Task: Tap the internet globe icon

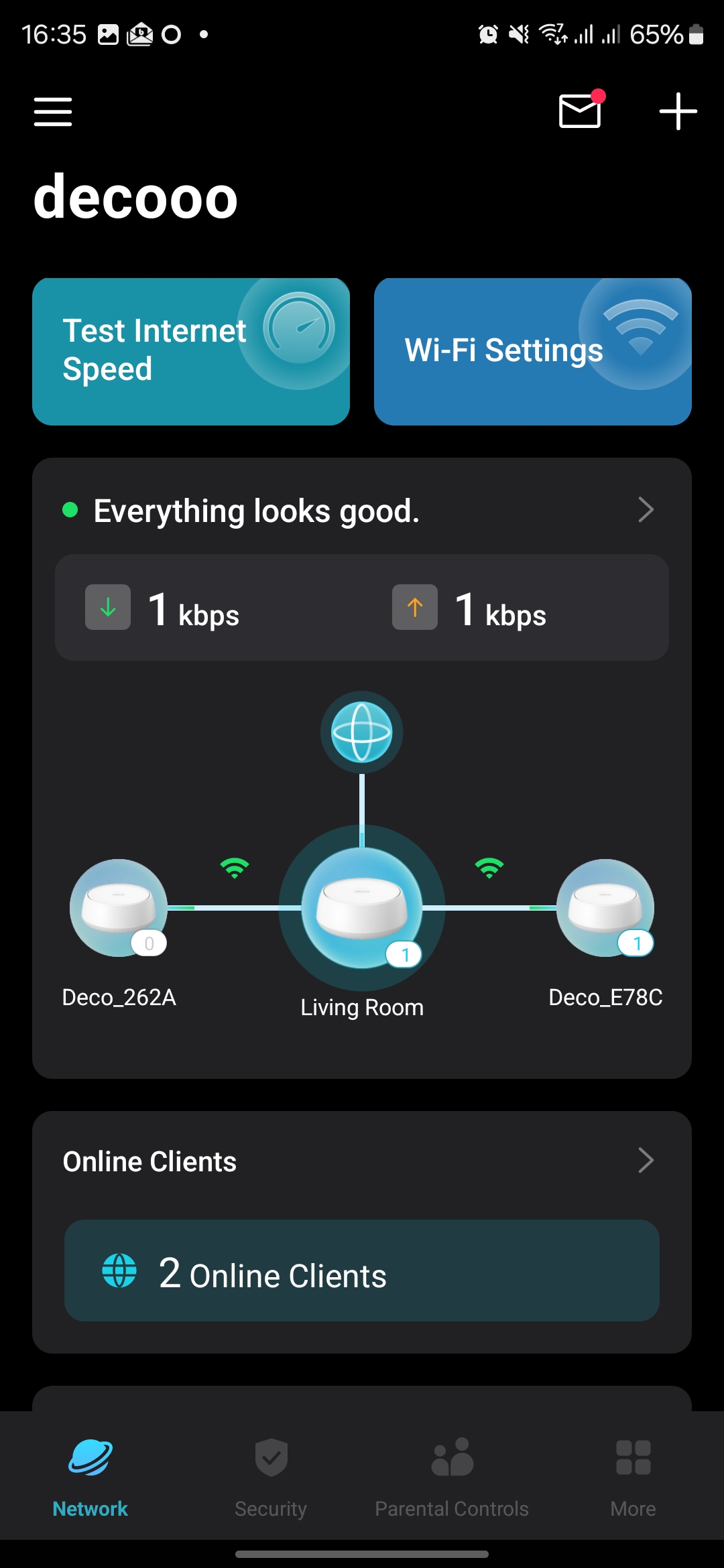Action: coord(362,732)
